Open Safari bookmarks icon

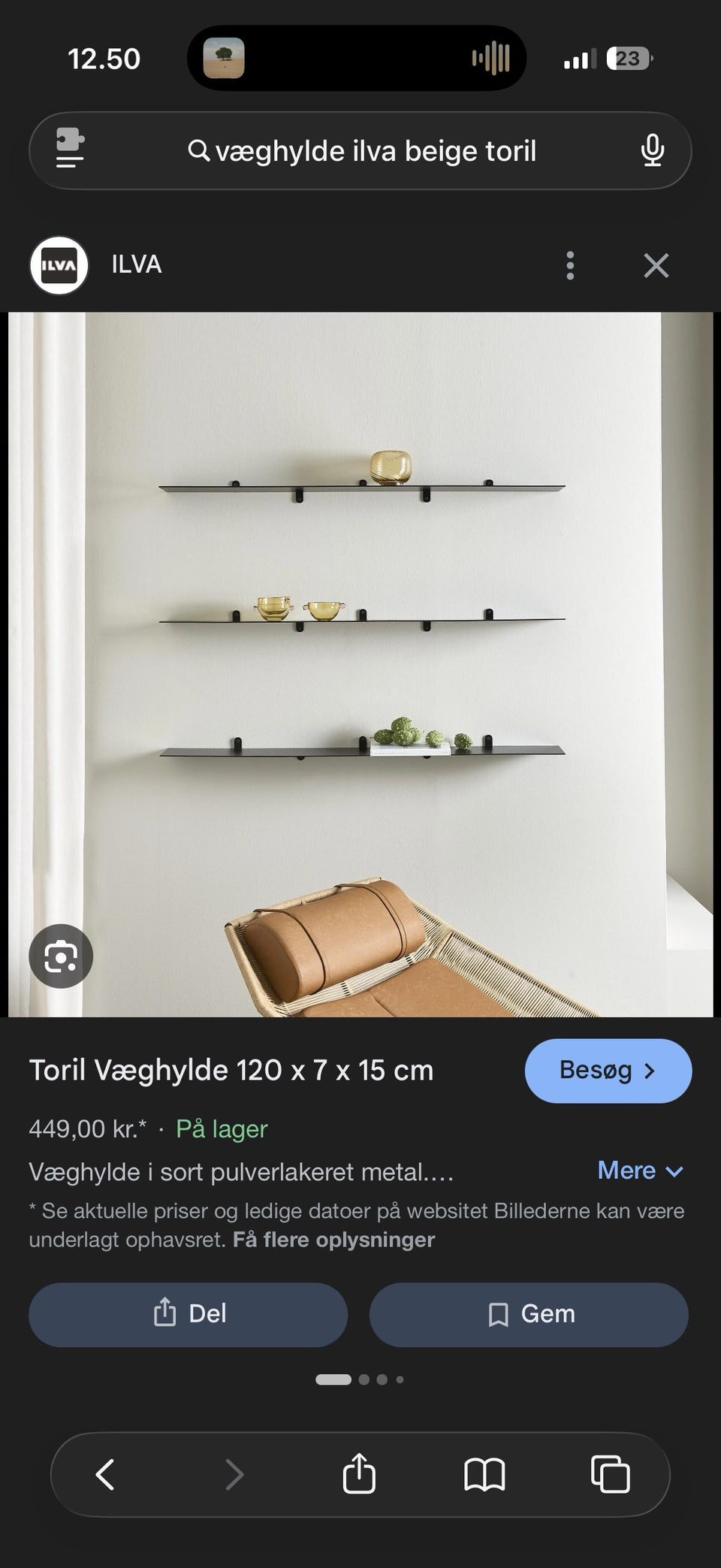(485, 1474)
